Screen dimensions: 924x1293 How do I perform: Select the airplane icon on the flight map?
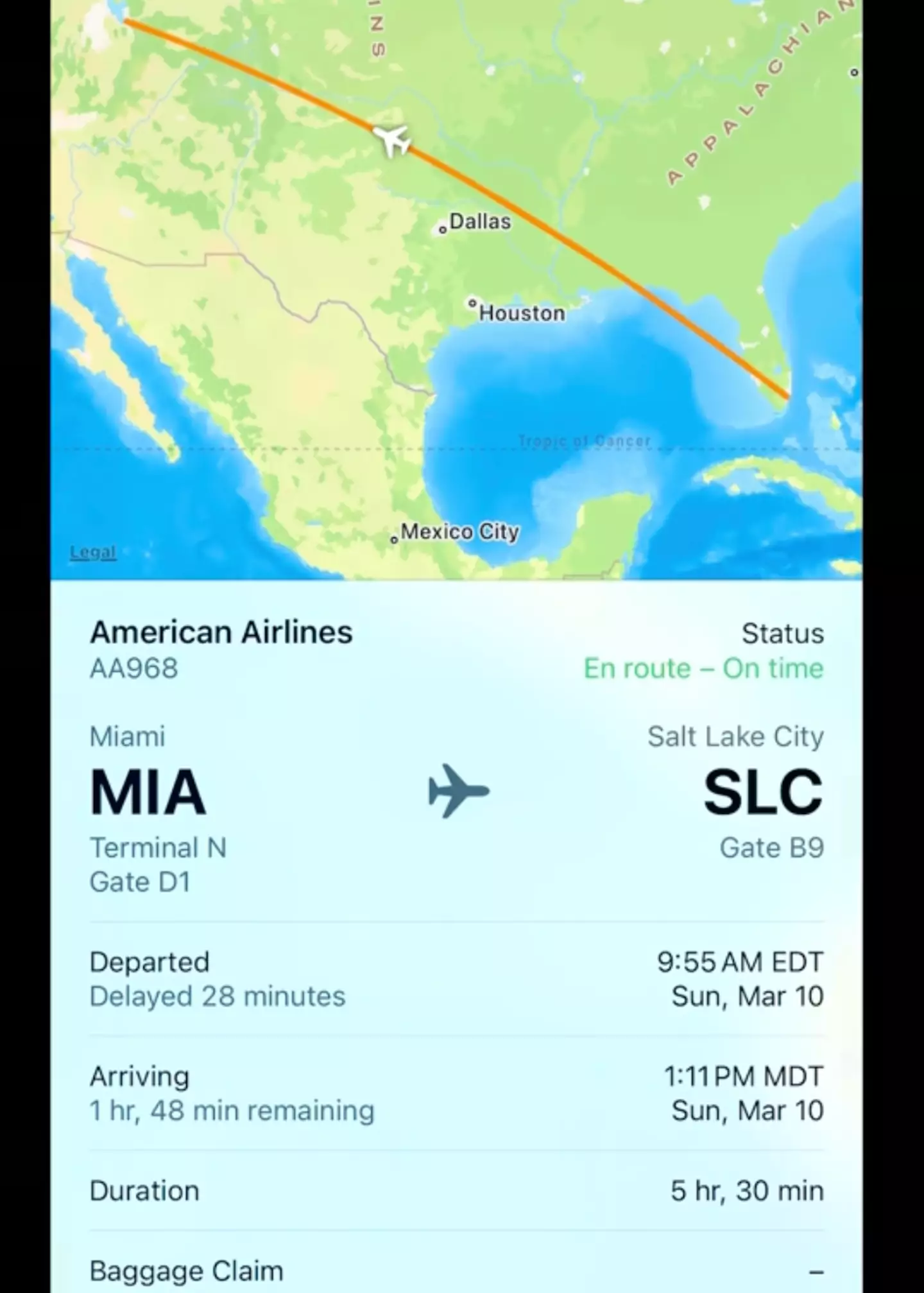click(393, 140)
